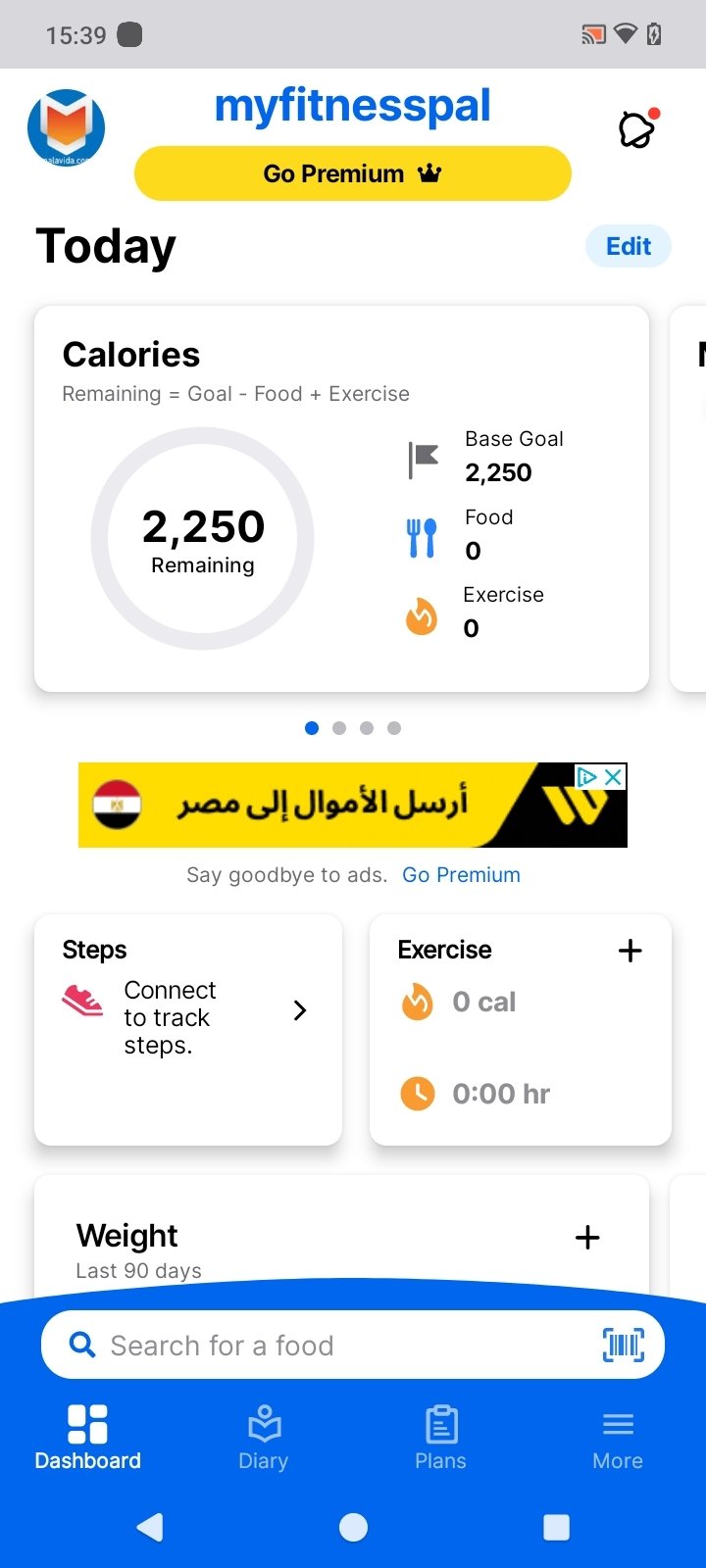Screen dimensions: 706x1568
Task: Add an exercise with the plus icon
Action: pyautogui.click(x=630, y=951)
